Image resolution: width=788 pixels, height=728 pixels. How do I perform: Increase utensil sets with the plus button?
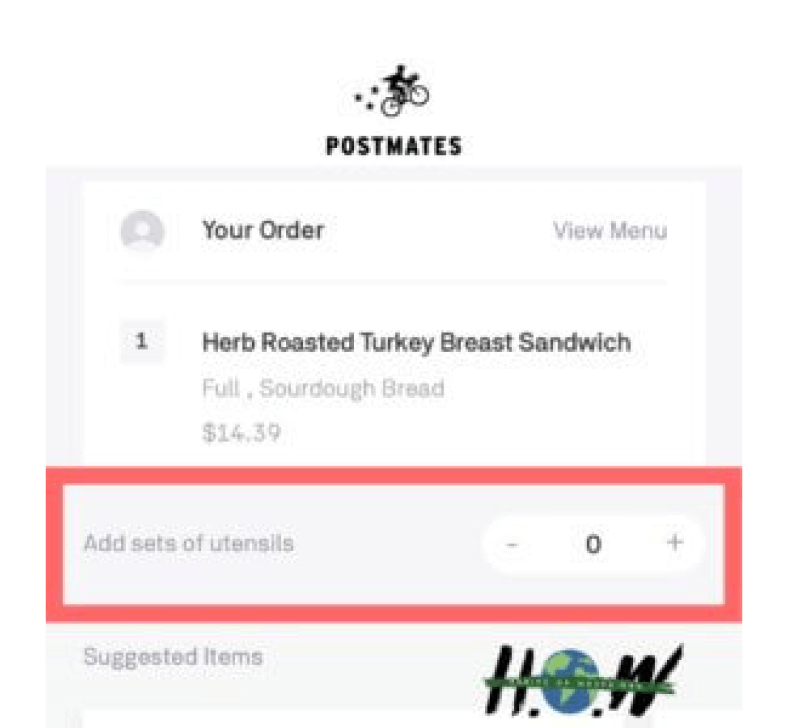click(x=675, y=543)
